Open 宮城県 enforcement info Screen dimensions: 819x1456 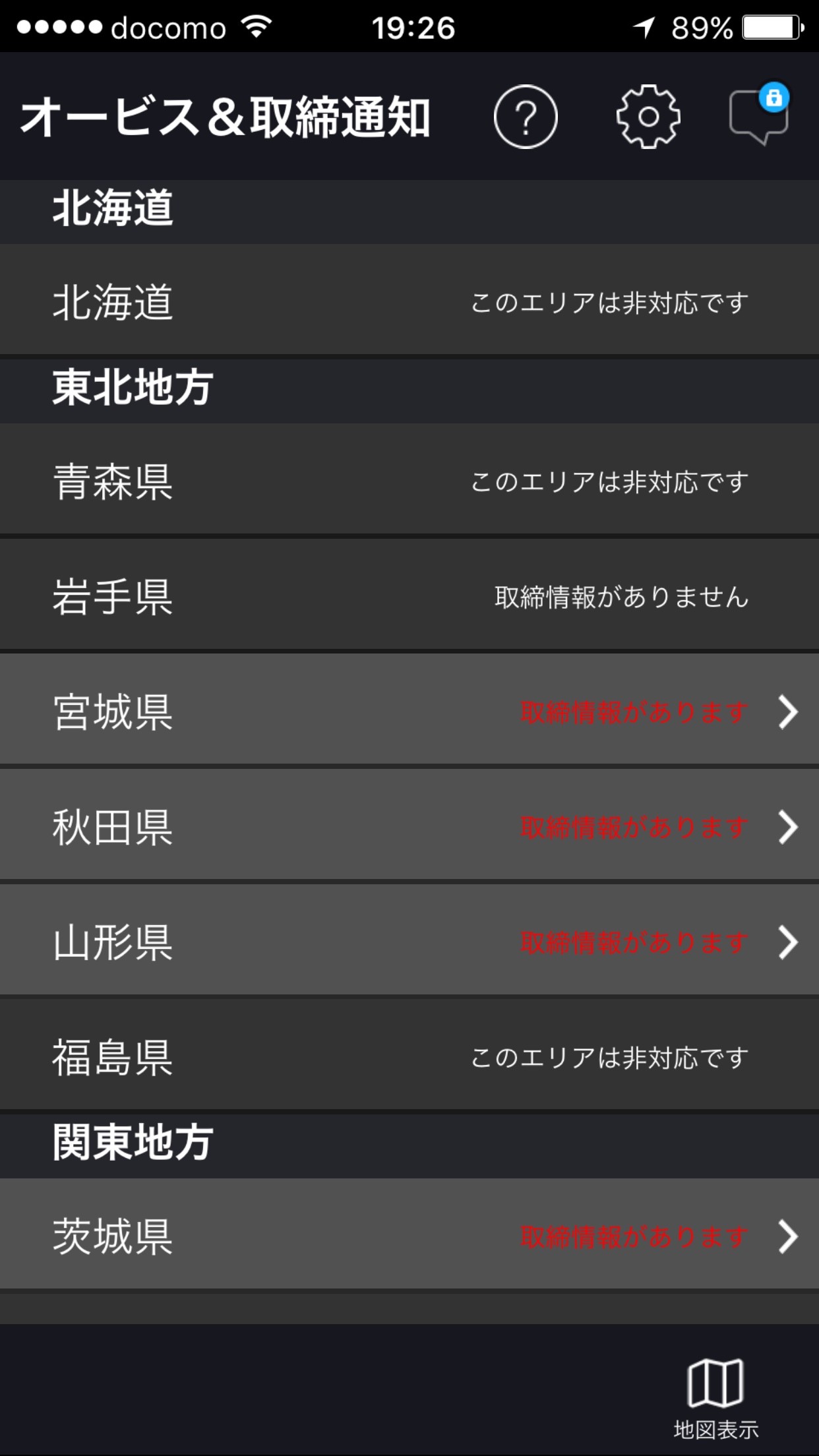click(409, 711)
